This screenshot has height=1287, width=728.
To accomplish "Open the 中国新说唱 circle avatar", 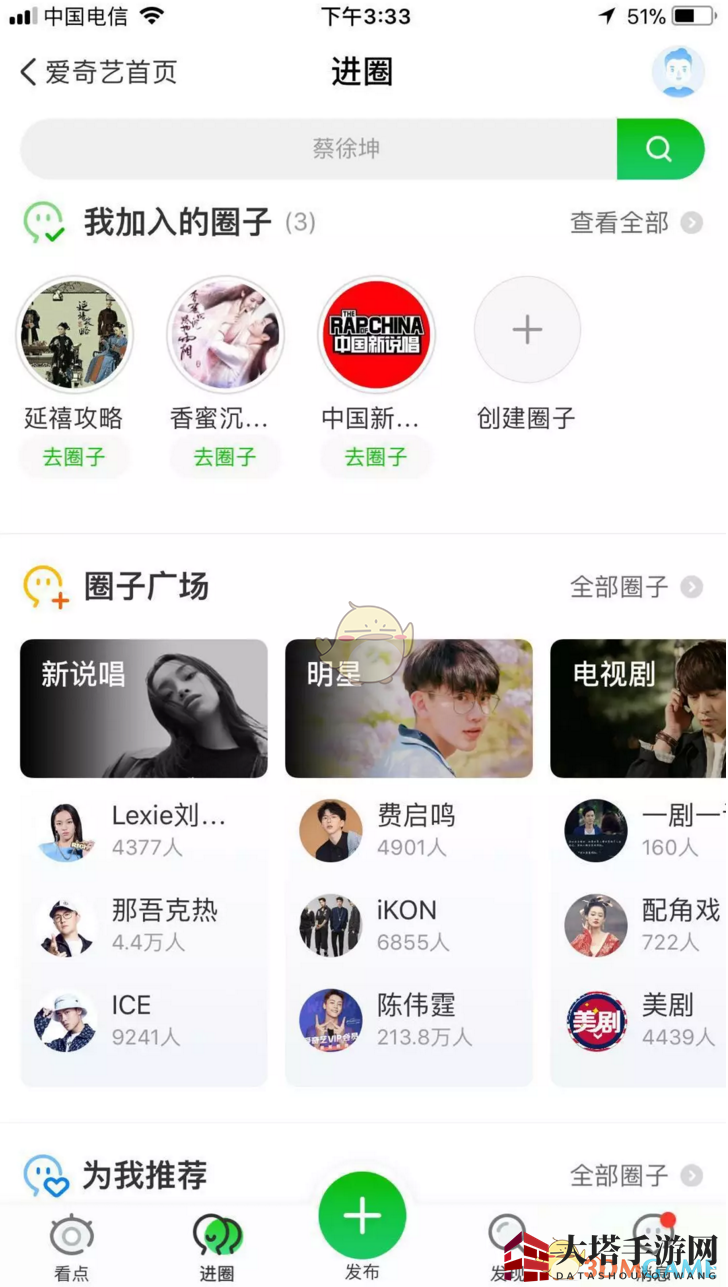I will (x=376, y=335).
